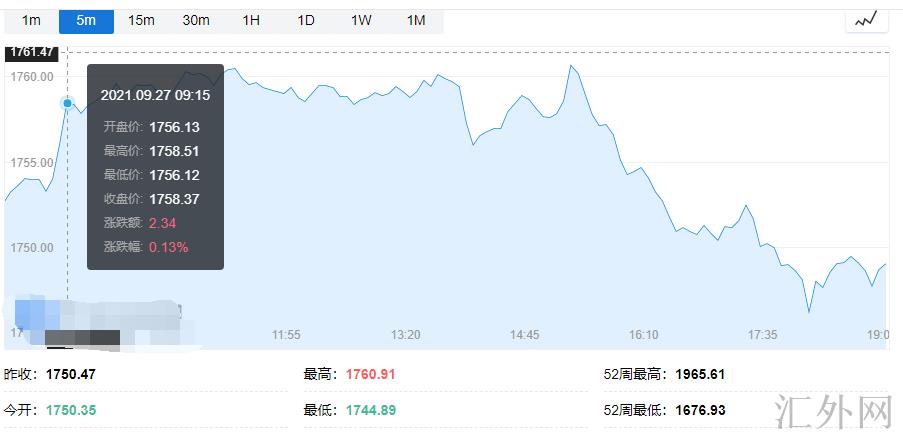Open the 1M chart view
The width and height of the screenshot is (903, 442).
416,20
